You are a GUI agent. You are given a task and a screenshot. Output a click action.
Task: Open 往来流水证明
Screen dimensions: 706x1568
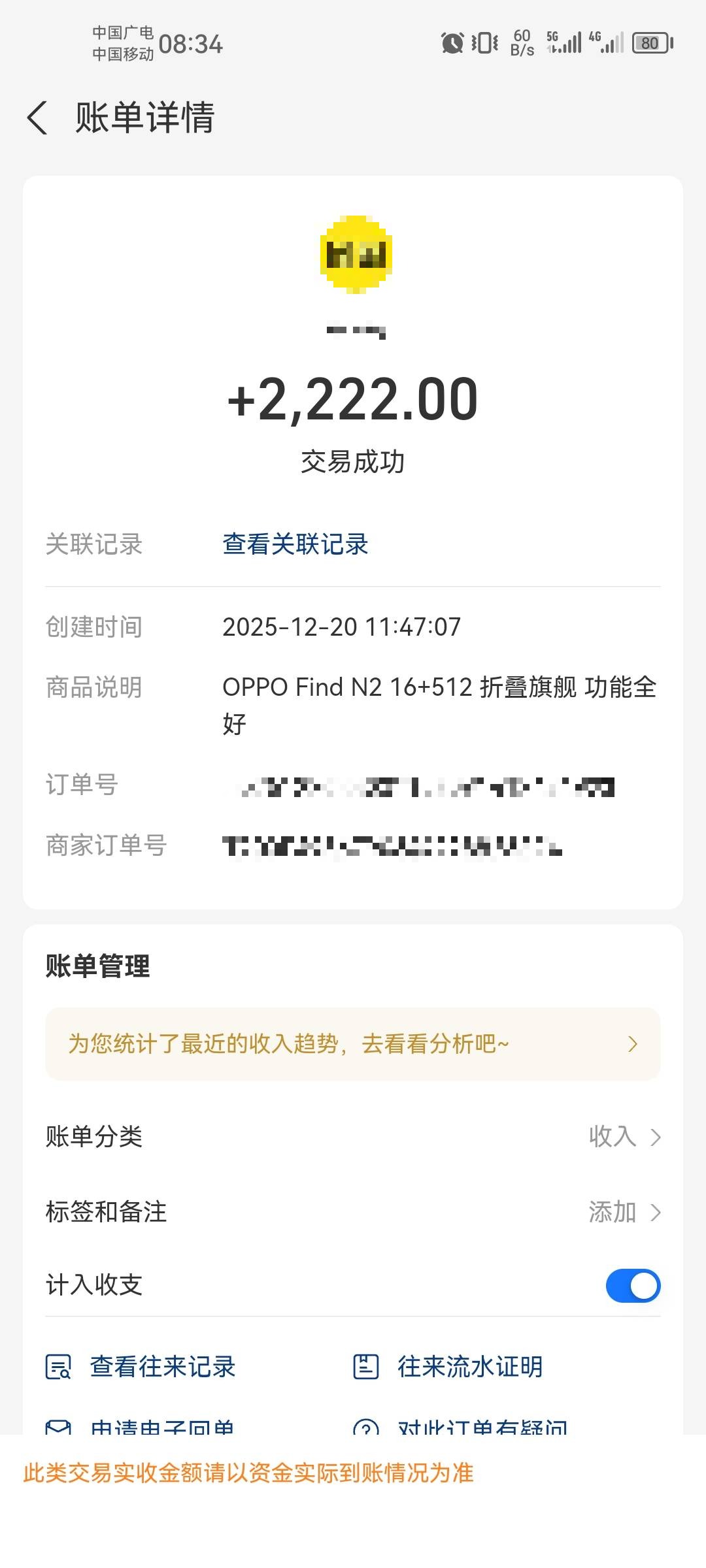click(x=469, y=1366)
